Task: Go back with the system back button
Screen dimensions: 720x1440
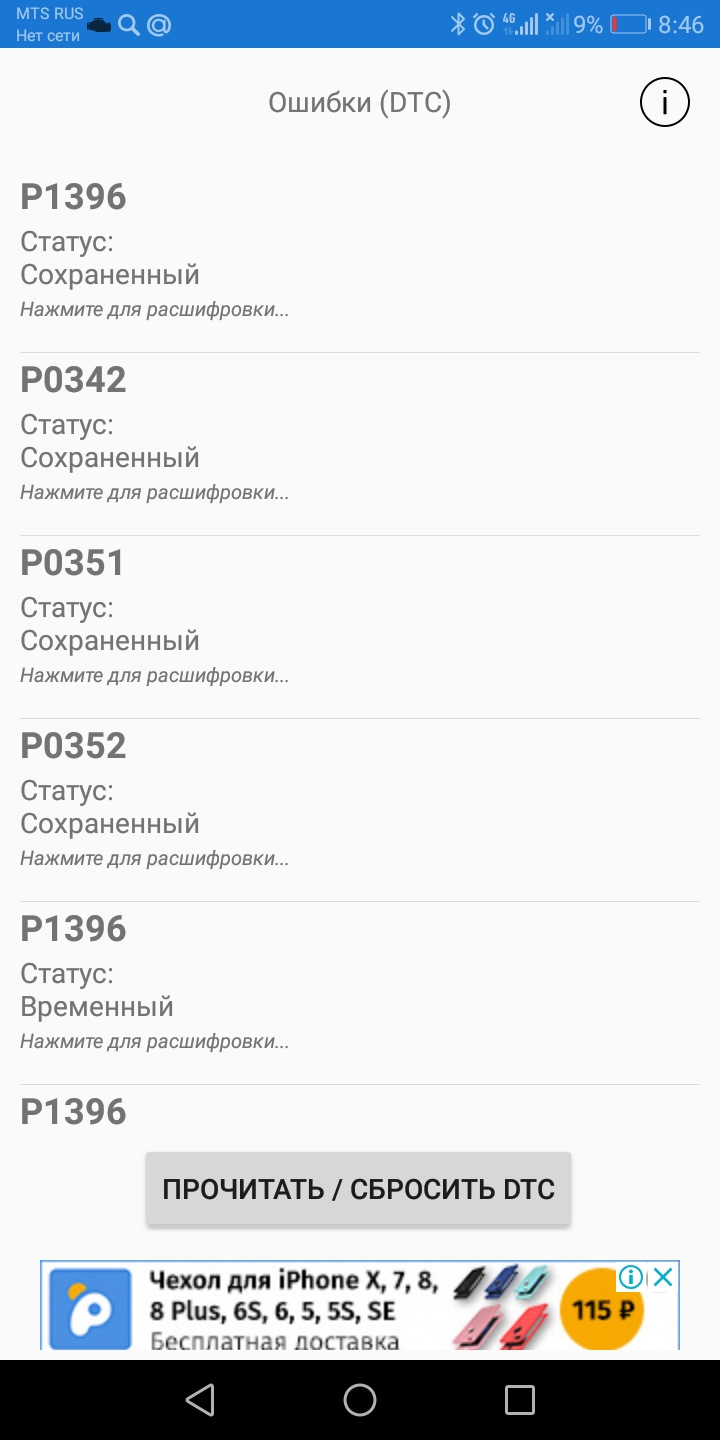Action: point(200,1400)
